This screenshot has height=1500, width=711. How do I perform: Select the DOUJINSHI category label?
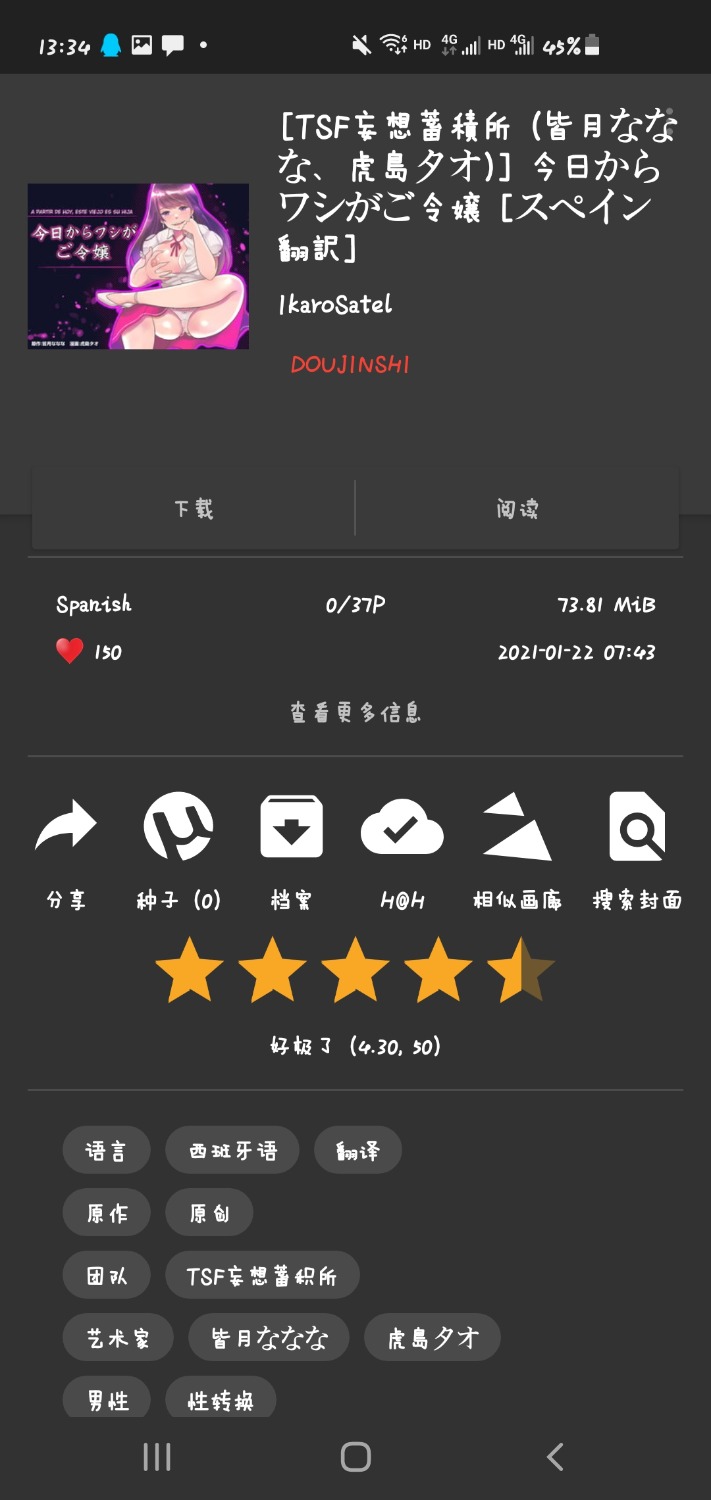(x=350, y=365)
